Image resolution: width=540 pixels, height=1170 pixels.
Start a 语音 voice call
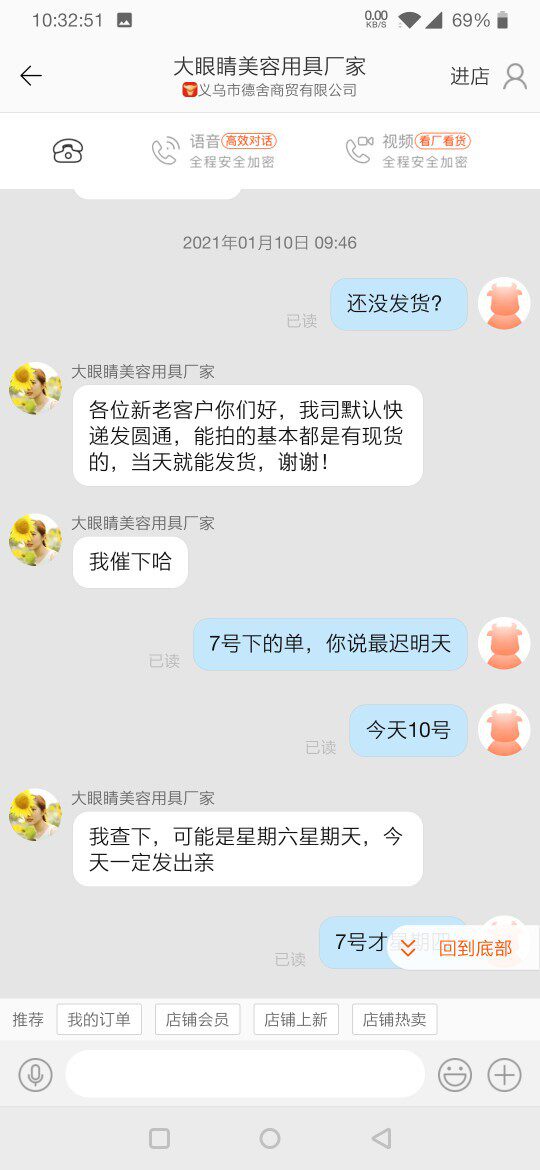pyautogui.click(x=214, y=151)
